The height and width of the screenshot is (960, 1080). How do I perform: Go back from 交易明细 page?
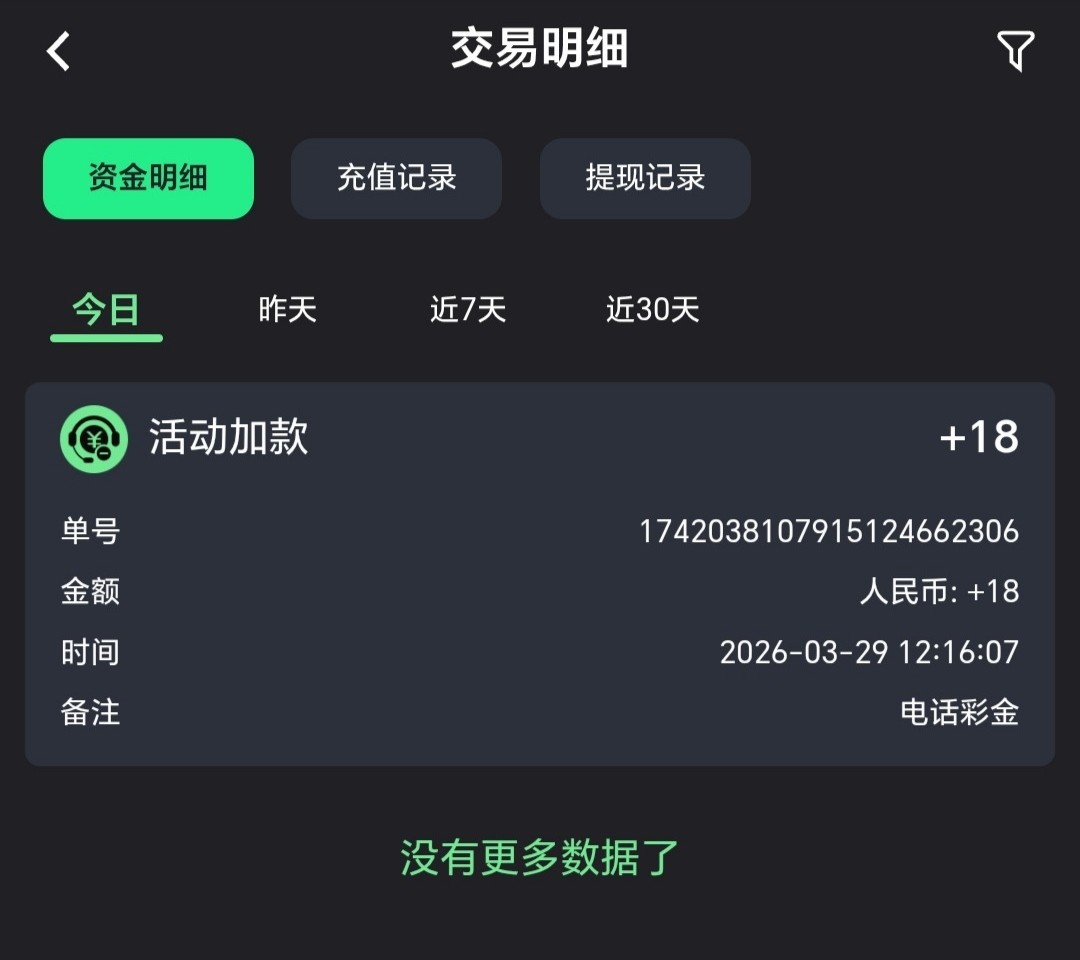pyautogui.click(x=59, y=51)
